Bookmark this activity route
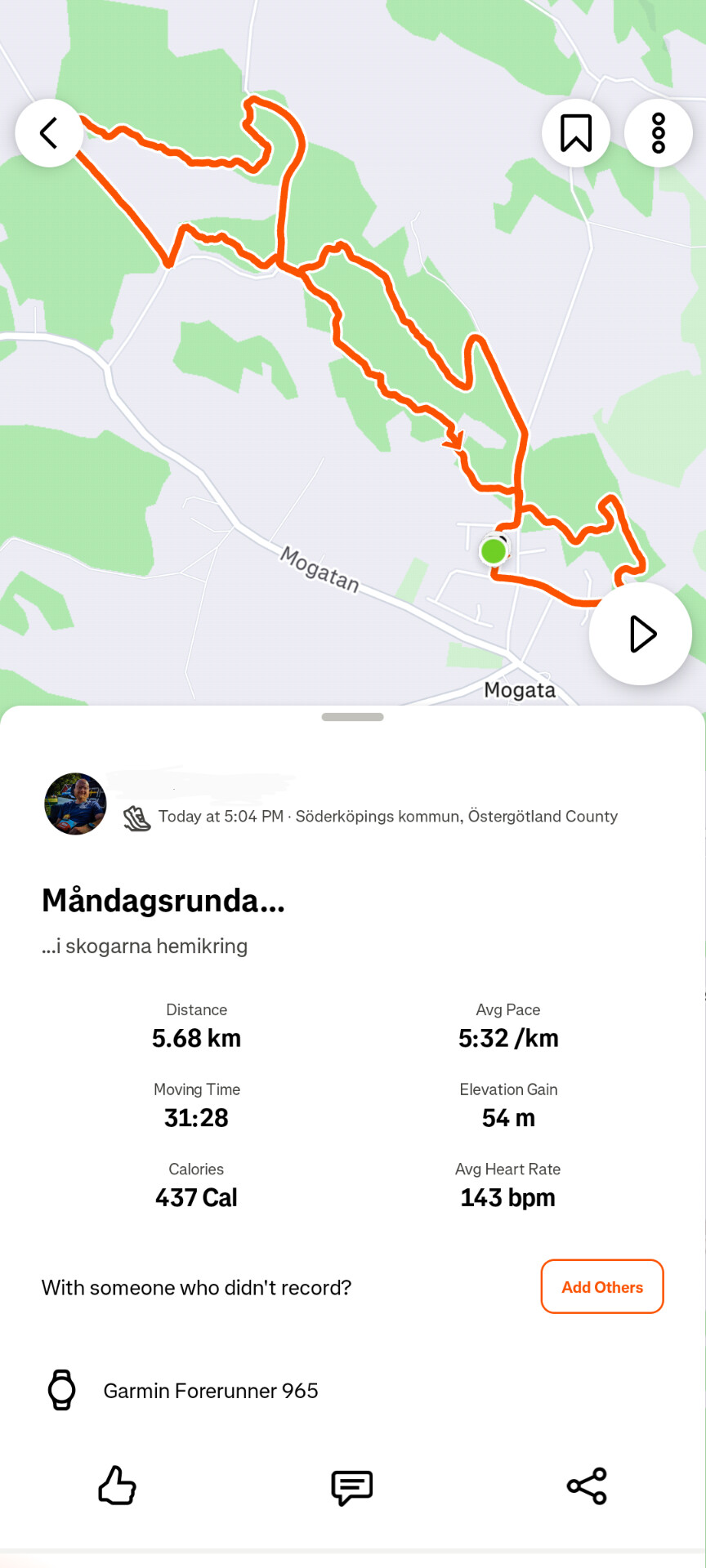This screenshot has width=706, height=1568. pyautogui.click(x=576, y=133)
